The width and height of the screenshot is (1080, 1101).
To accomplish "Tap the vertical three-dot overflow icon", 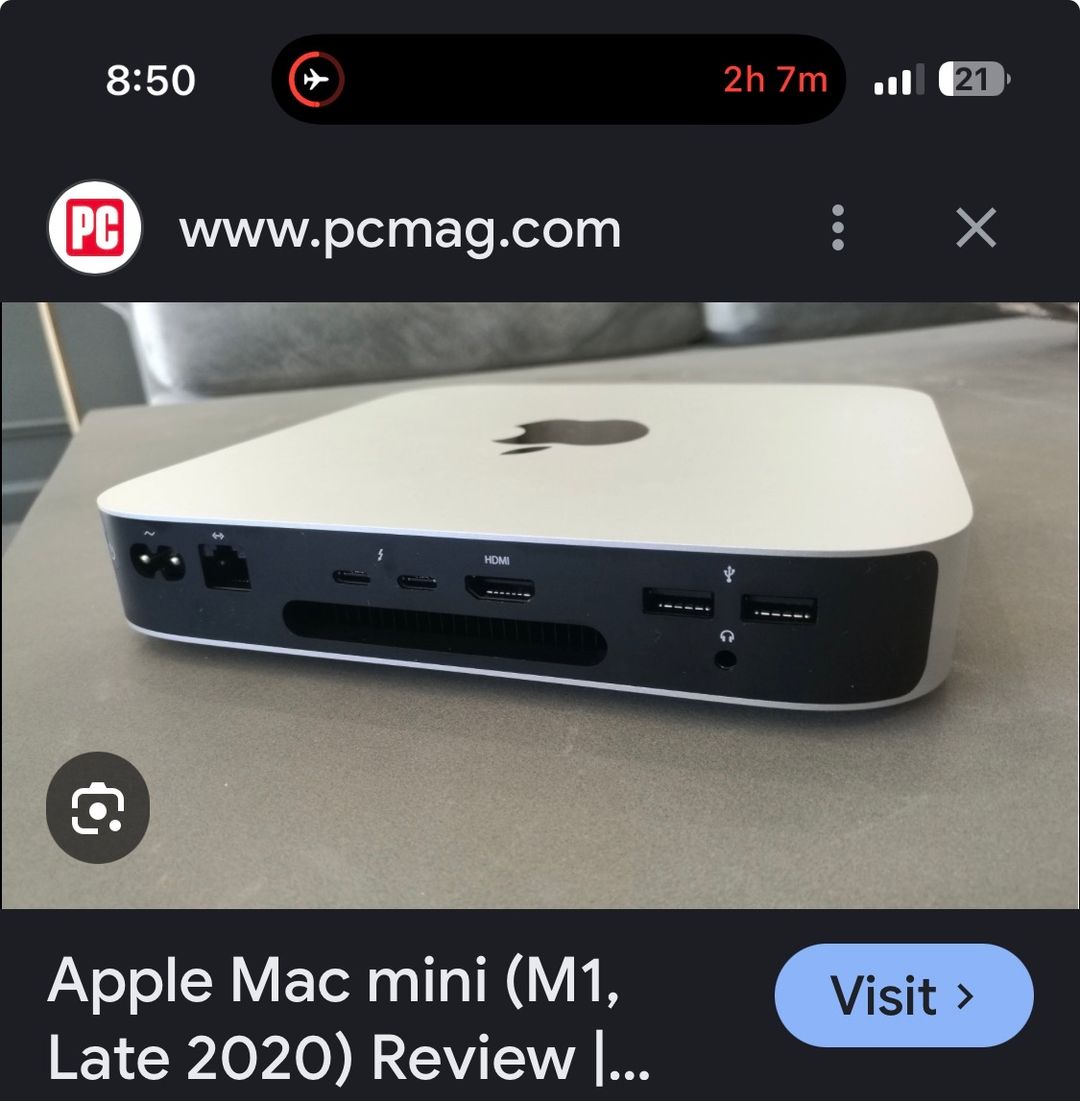I will [x=838, y=228].
